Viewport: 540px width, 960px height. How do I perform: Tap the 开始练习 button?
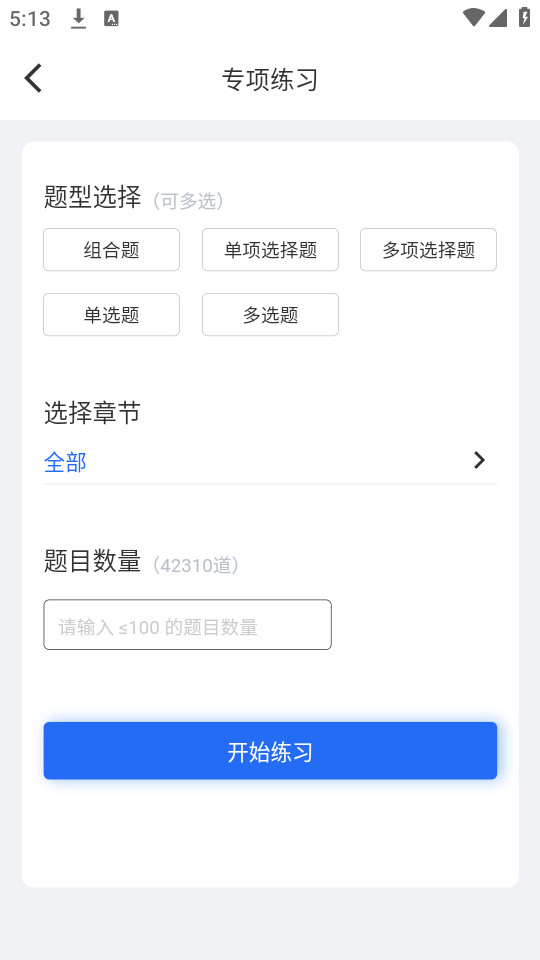[x=270, y=751]
